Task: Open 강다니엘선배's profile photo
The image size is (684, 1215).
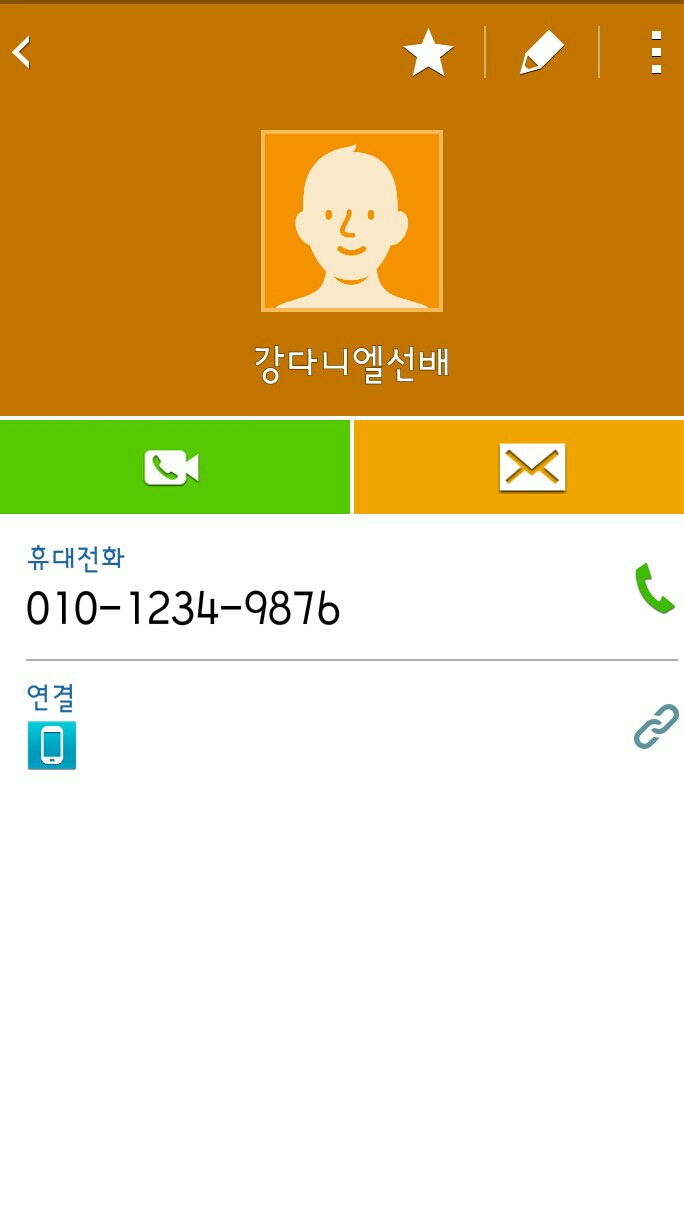Action: click(351, 221)
